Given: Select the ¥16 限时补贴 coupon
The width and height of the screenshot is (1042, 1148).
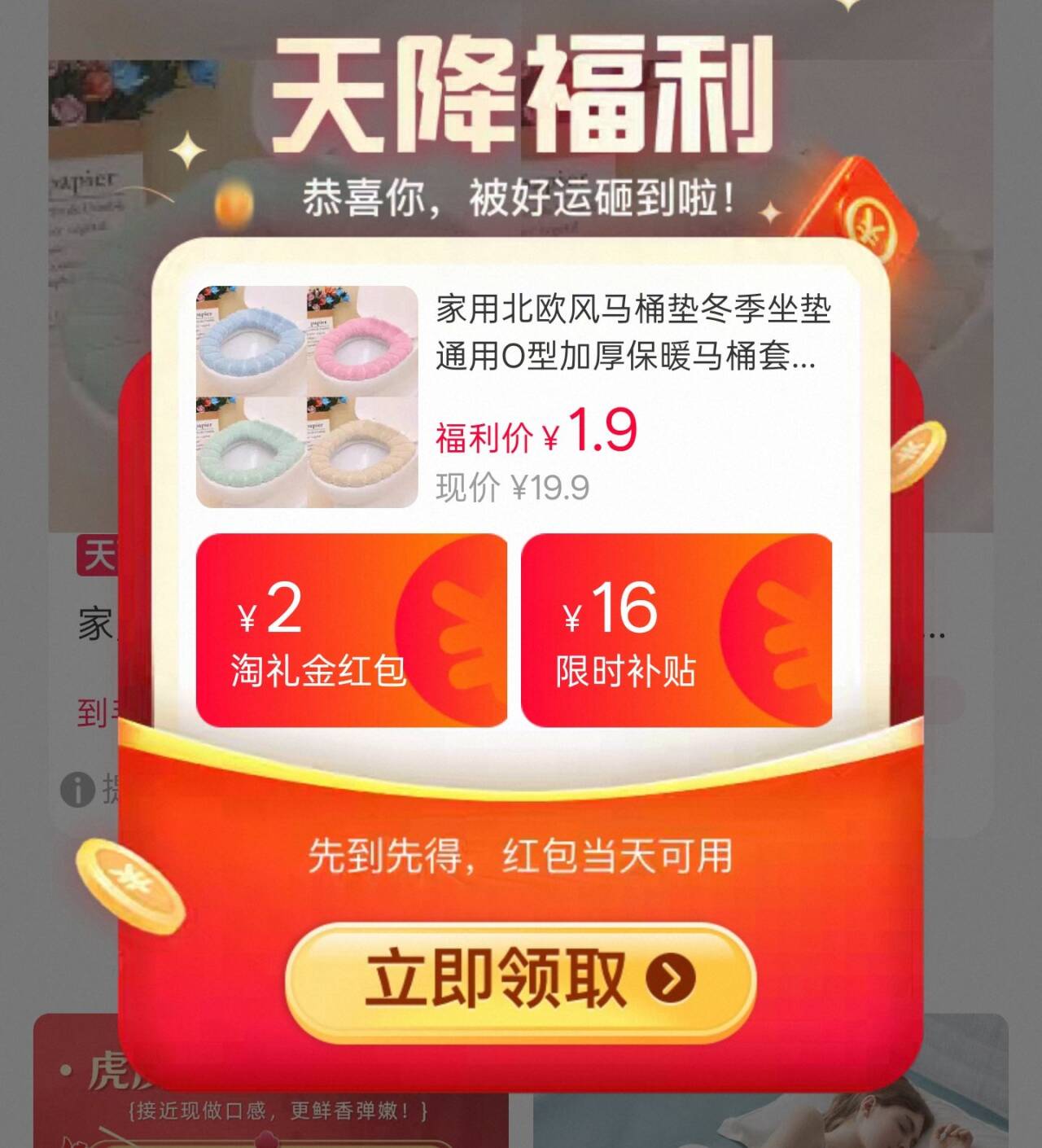Looking at the screenshot, I should (676, 630).
